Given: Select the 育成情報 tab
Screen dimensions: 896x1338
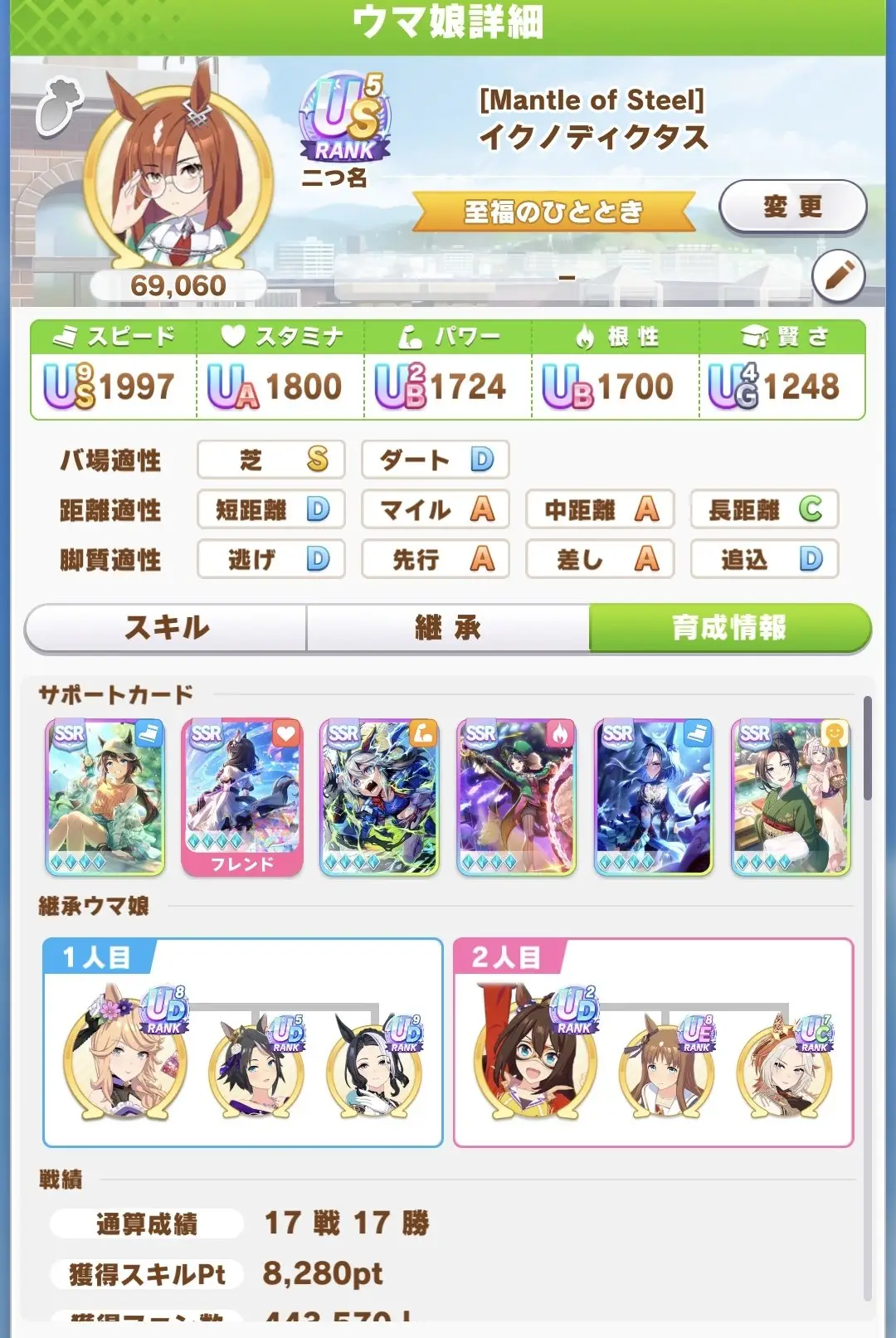Looking at the screenshot, I should [x=729, y=628].
